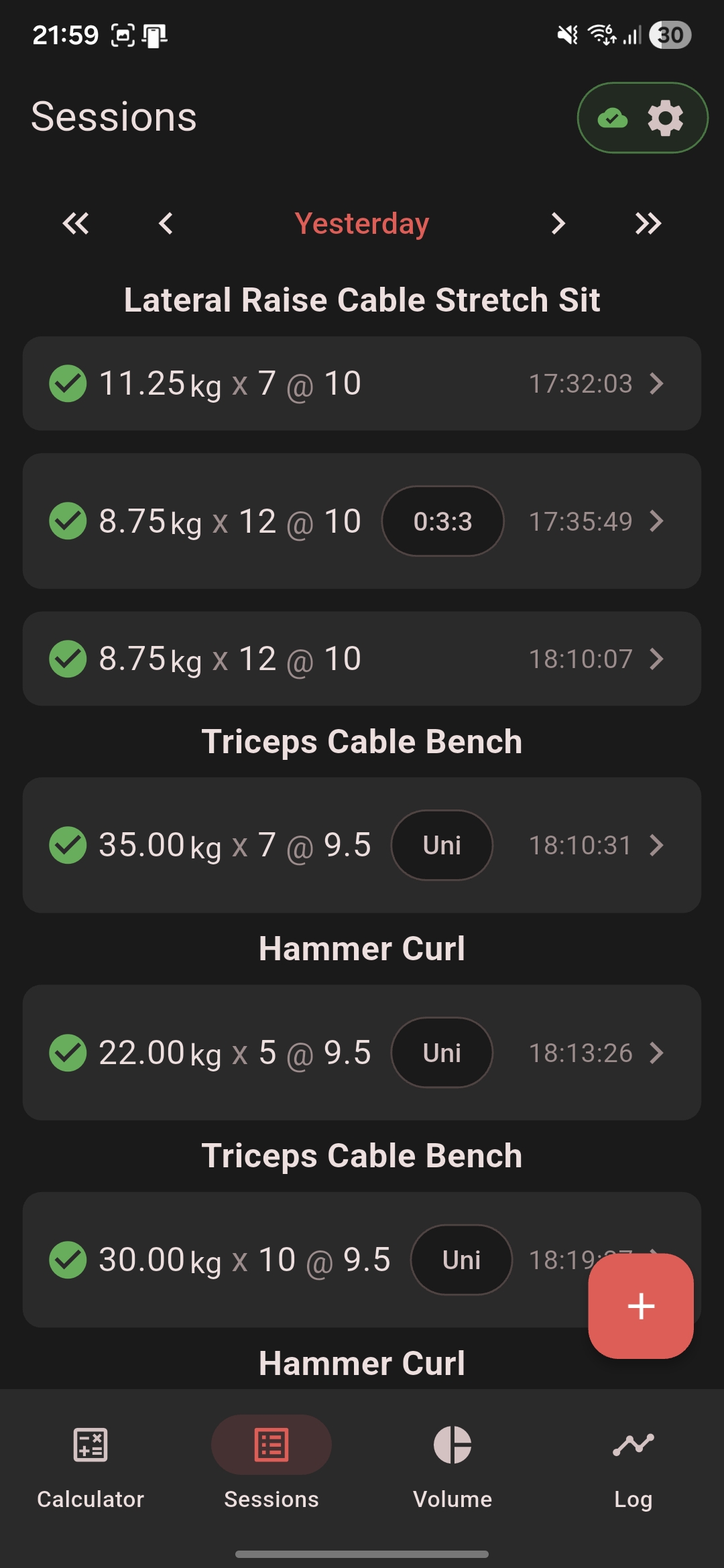Image resolution: width=724 pixels, height=1568 pixels.
Task: Select the Sessions list icon
Action: tap(271, 1445)
